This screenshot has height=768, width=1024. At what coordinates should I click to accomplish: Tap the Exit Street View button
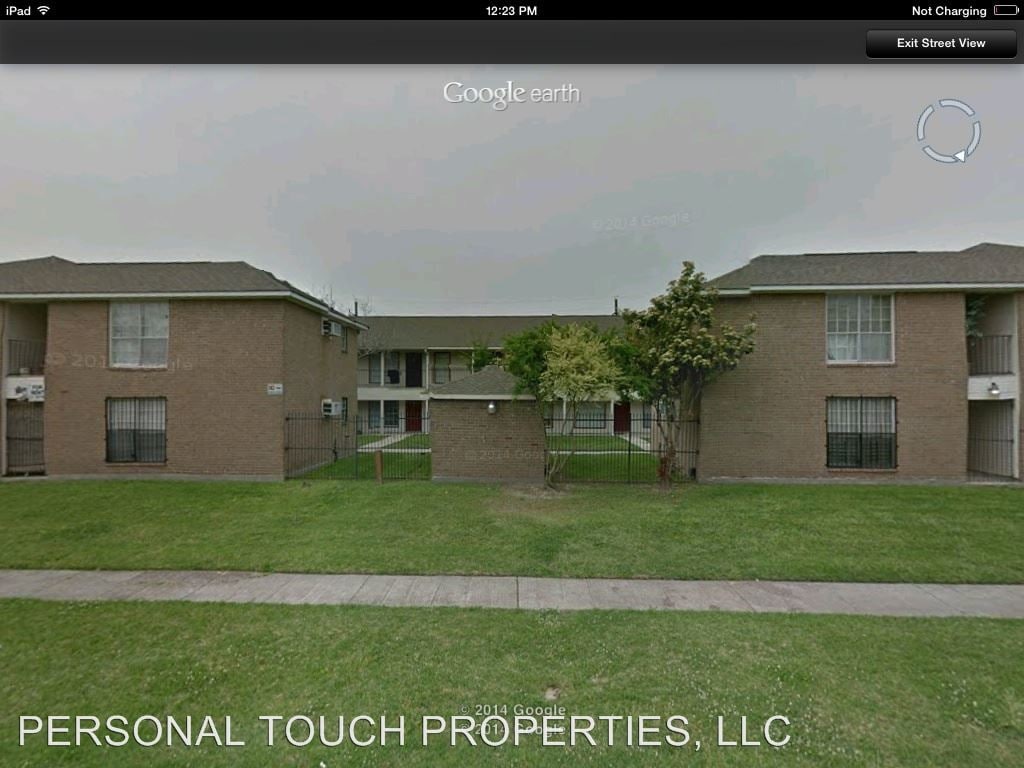(x=940, y=43)
